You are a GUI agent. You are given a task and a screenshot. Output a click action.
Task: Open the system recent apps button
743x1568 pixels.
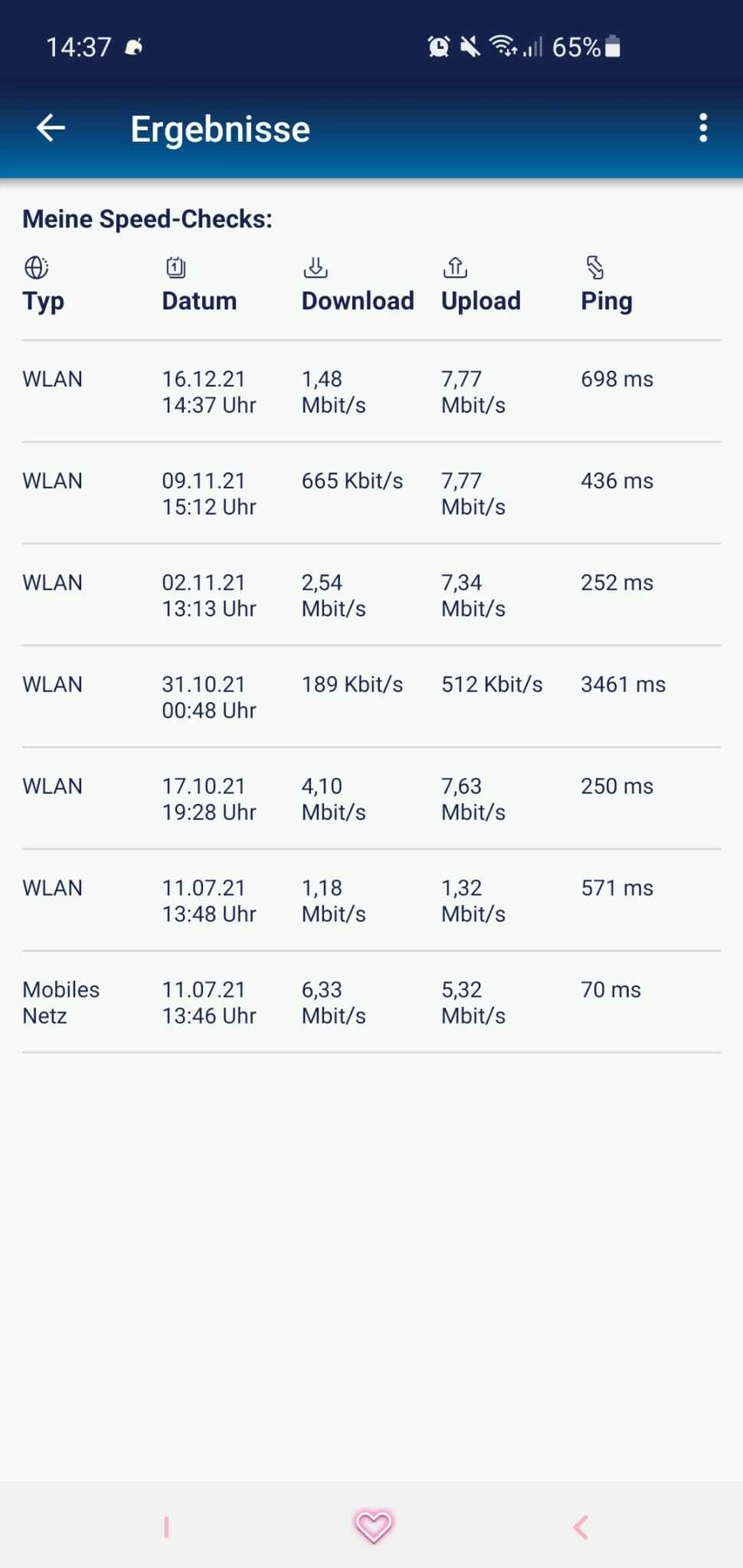[166, 1527]
